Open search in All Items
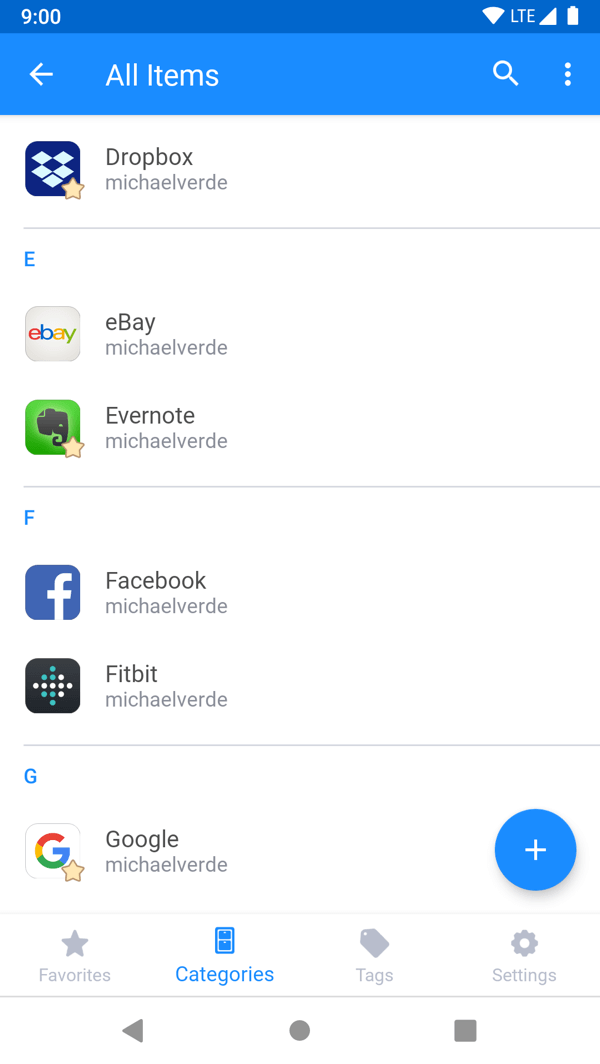The image size is (600, 1064). tap(506, 74)
